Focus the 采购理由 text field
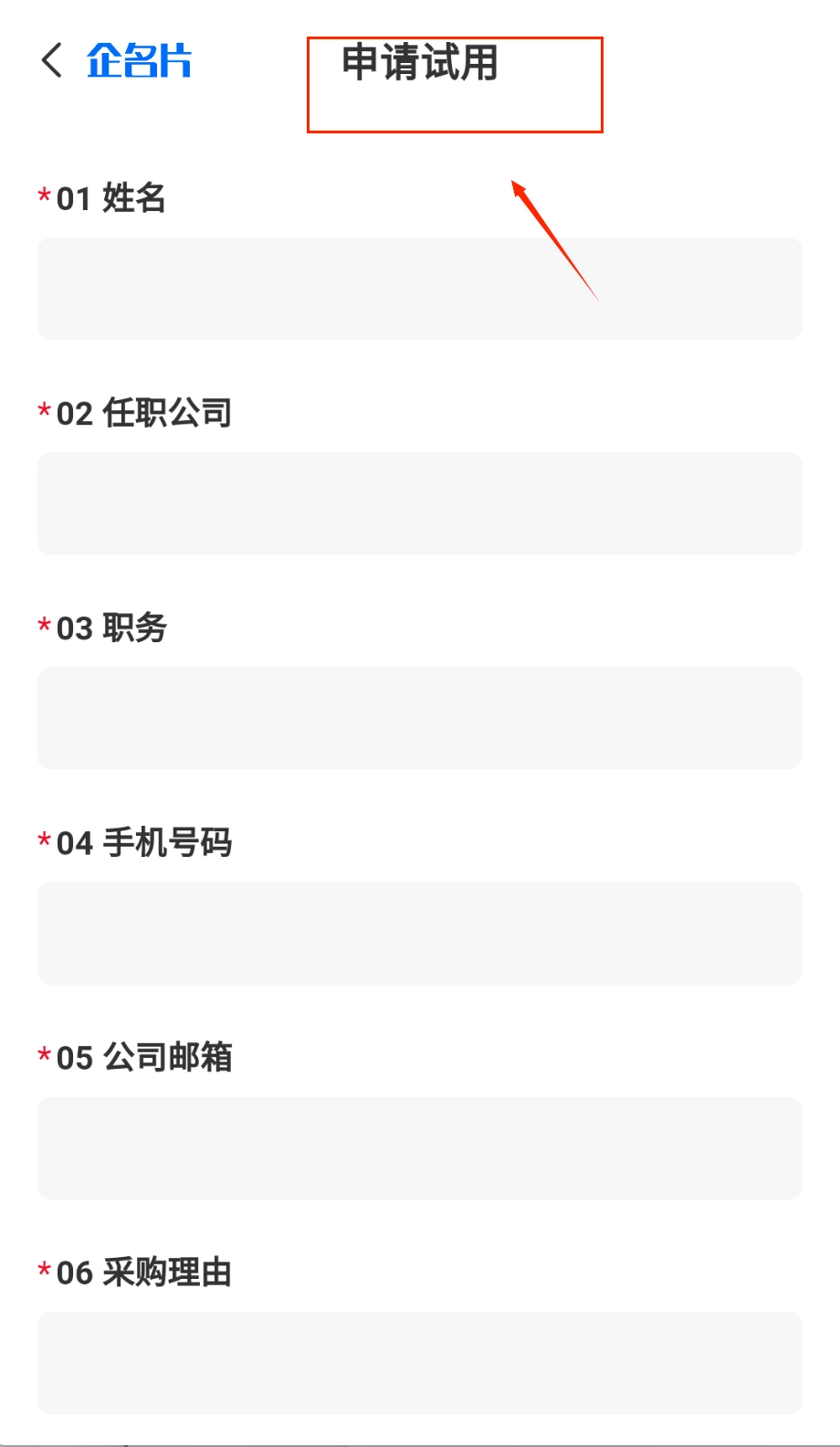 [419, 1362]
